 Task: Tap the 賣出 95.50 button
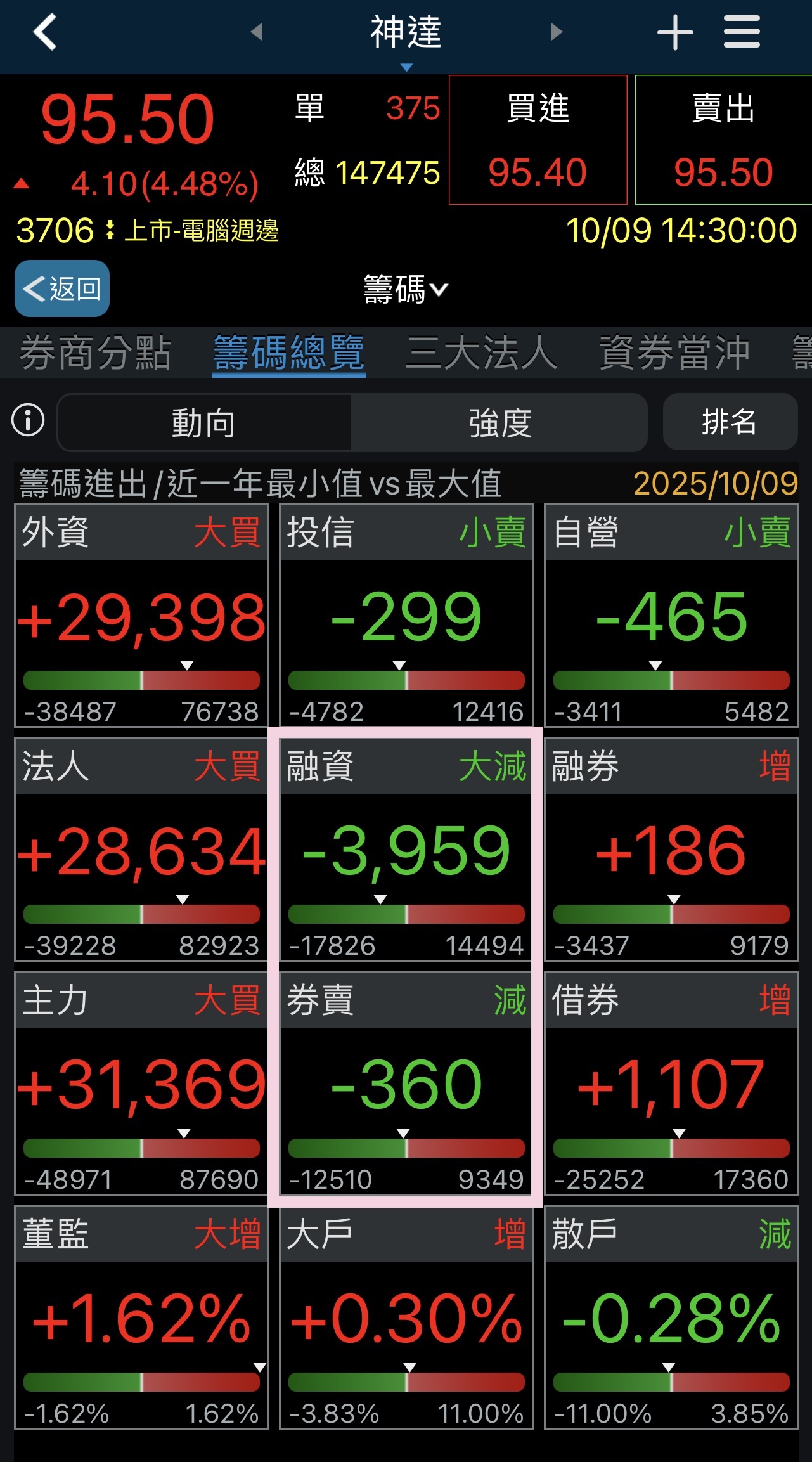pos(723,140)
